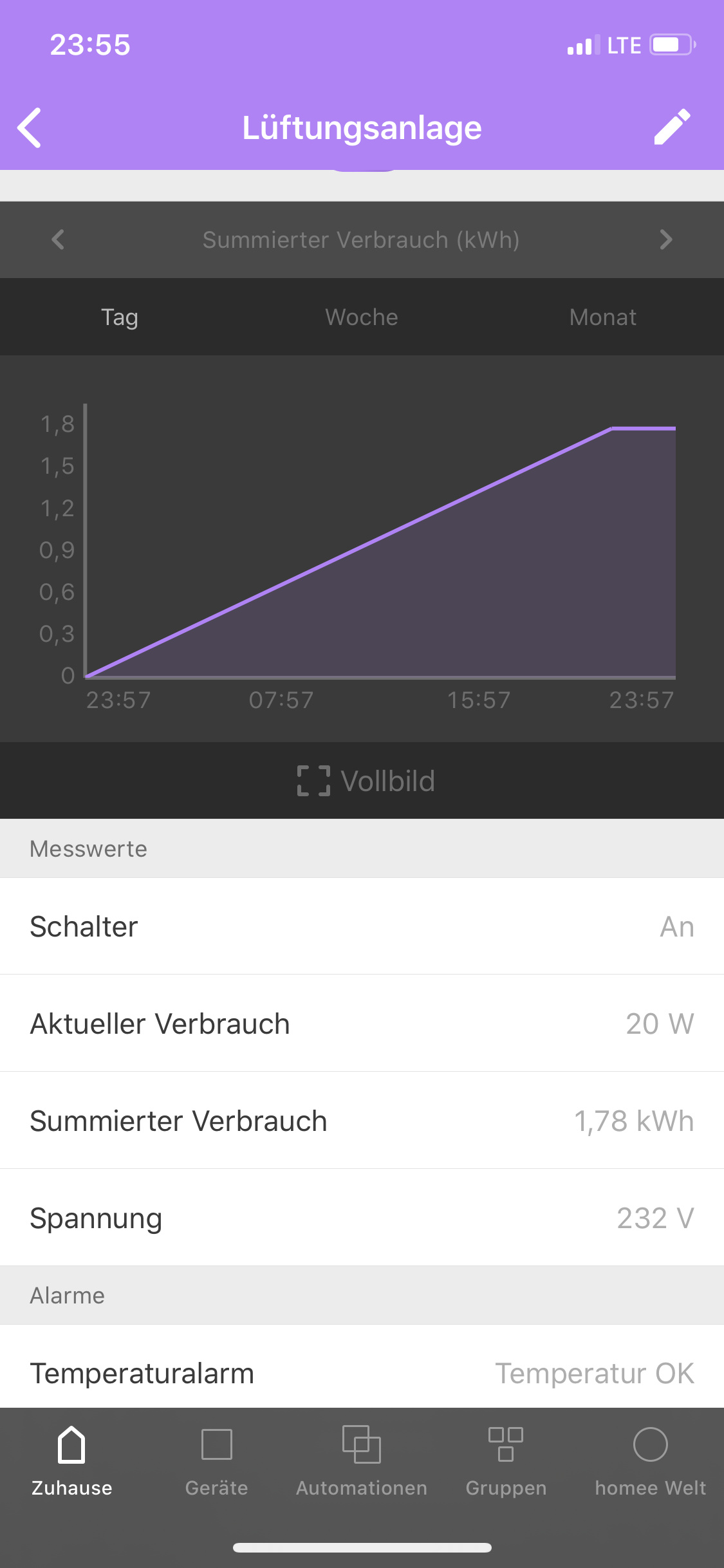Screen dimensions: 724x1568
Task: Switch to Geräte tab
Action: [217, 1461]
